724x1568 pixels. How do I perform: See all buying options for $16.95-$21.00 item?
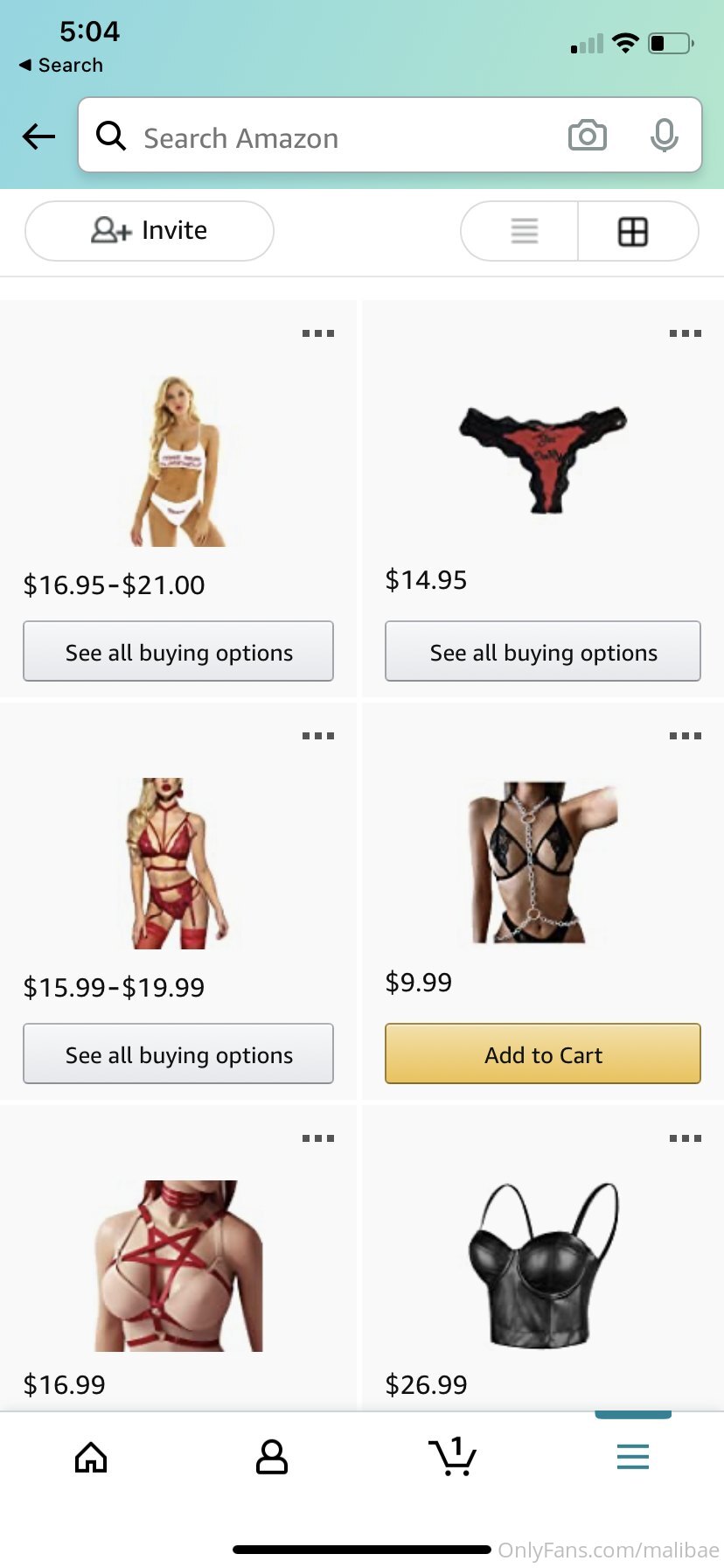tap(178, 651)
